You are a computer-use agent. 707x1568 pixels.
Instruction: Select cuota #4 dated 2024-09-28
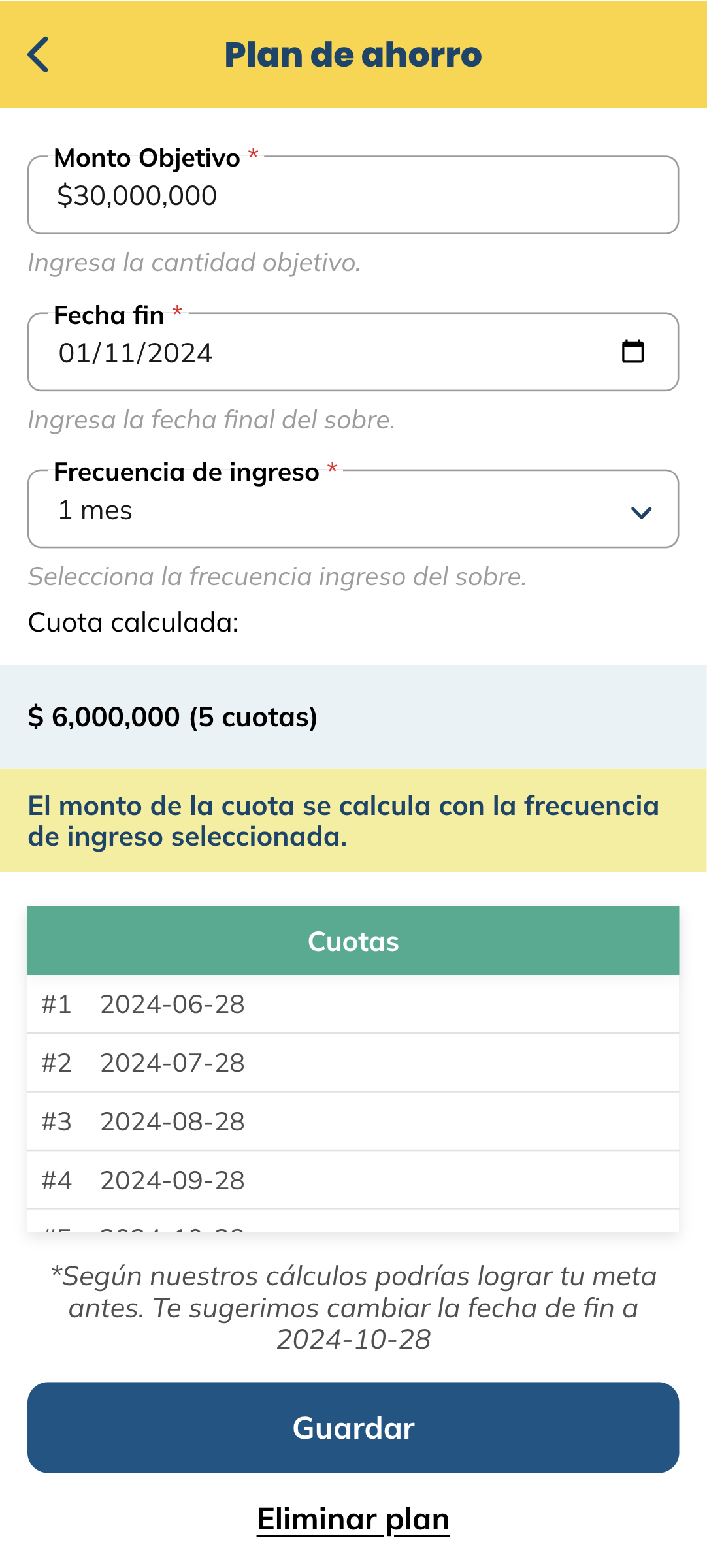coord(353,1180)
